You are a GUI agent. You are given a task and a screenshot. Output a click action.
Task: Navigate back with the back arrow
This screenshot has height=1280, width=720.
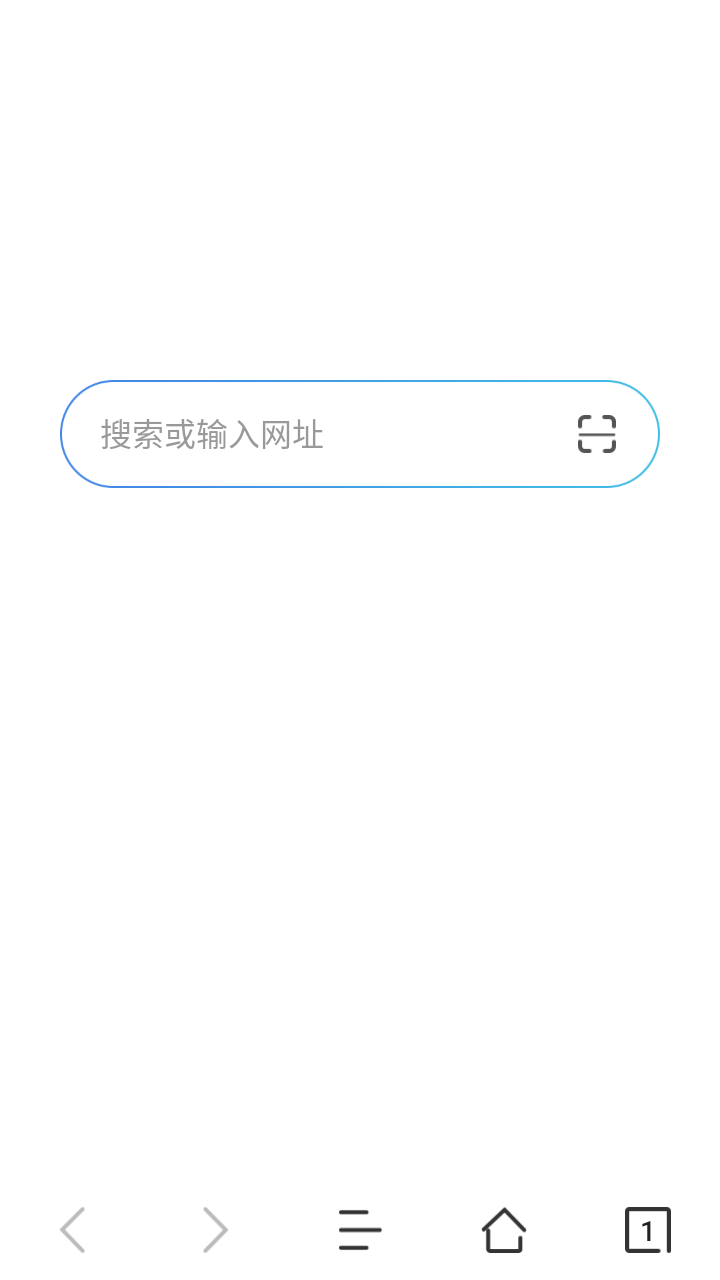tap(72, 1230)
